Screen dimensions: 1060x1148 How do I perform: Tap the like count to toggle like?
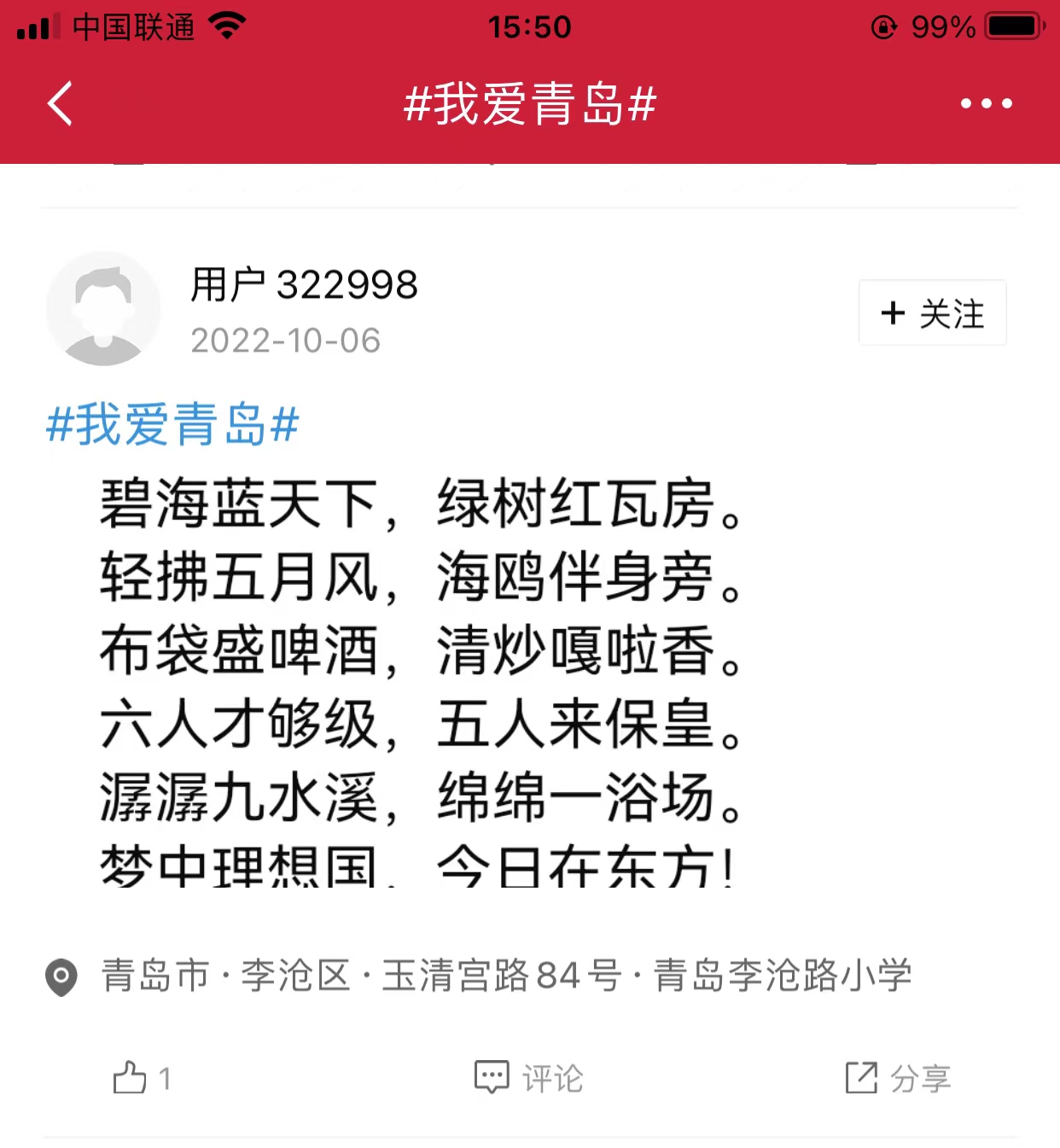165,1078
